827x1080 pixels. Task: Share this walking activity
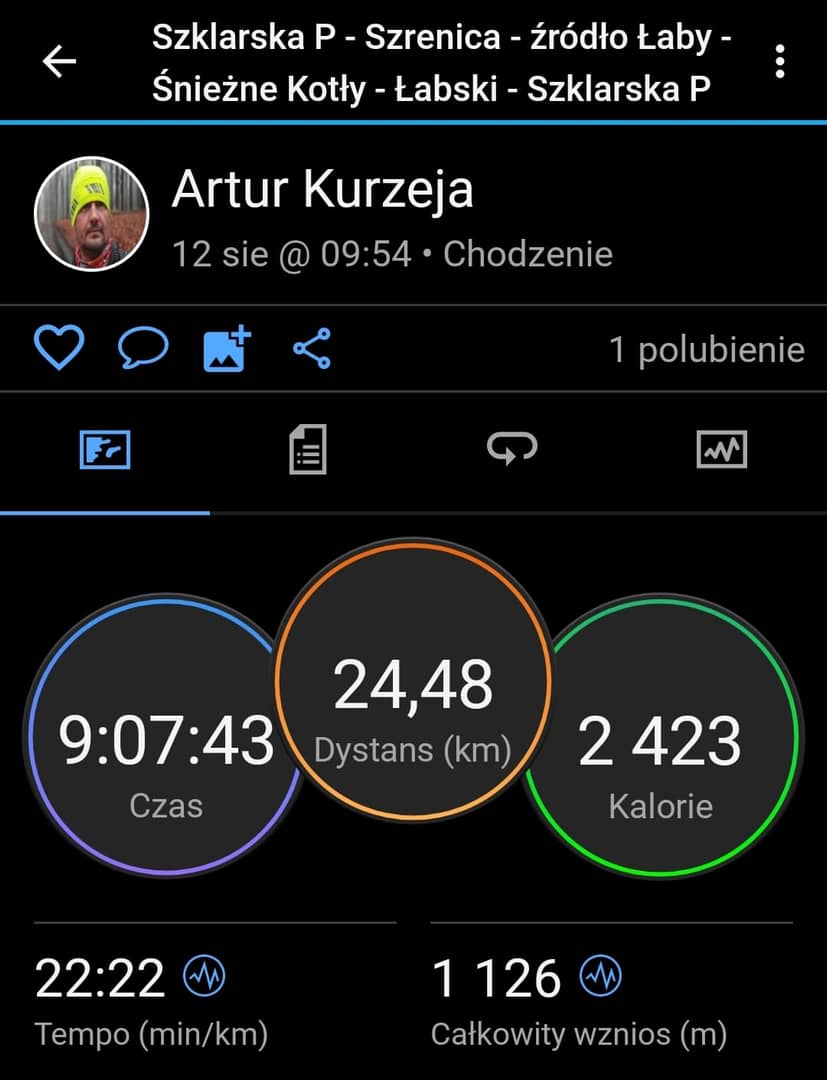[x=312, y=349]
